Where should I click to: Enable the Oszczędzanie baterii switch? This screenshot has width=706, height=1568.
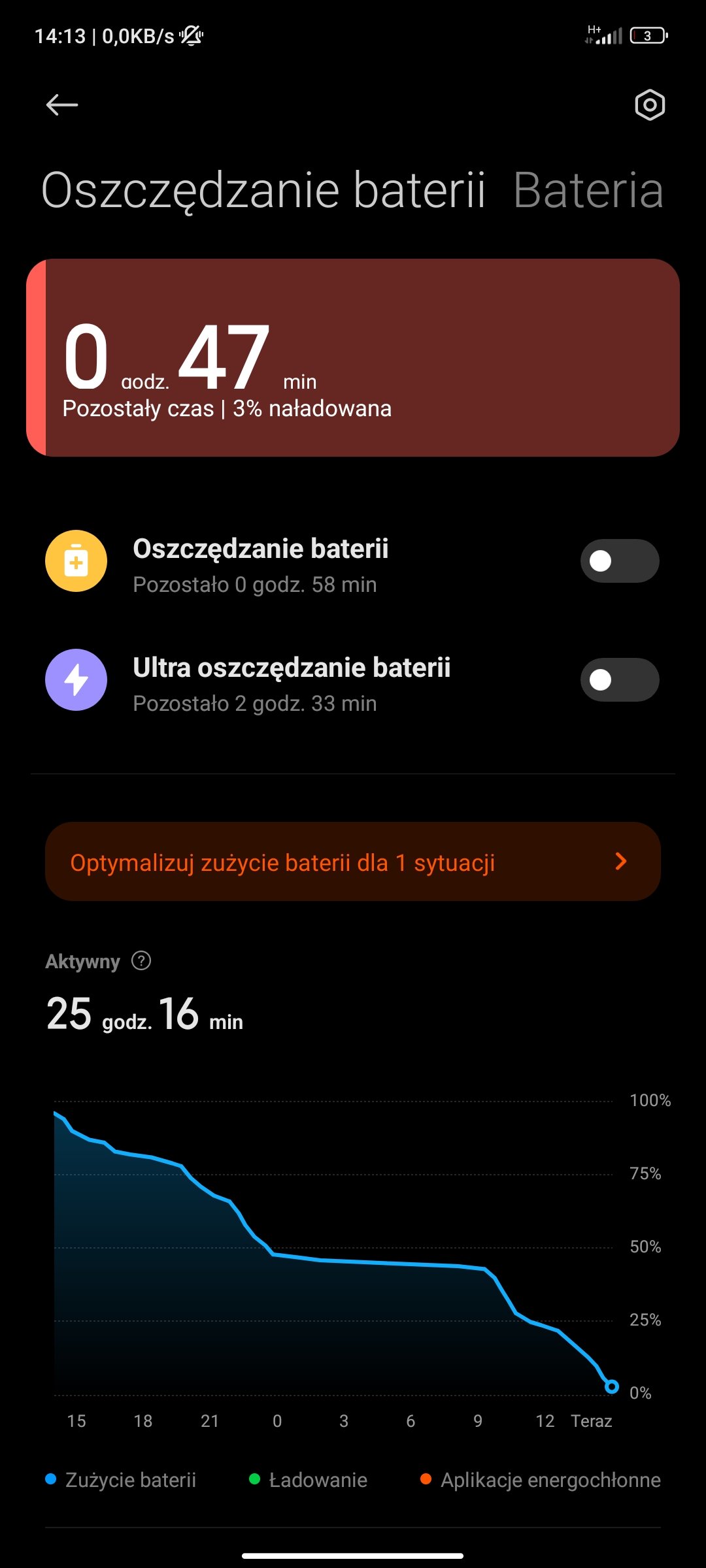[x=620, y=561]
